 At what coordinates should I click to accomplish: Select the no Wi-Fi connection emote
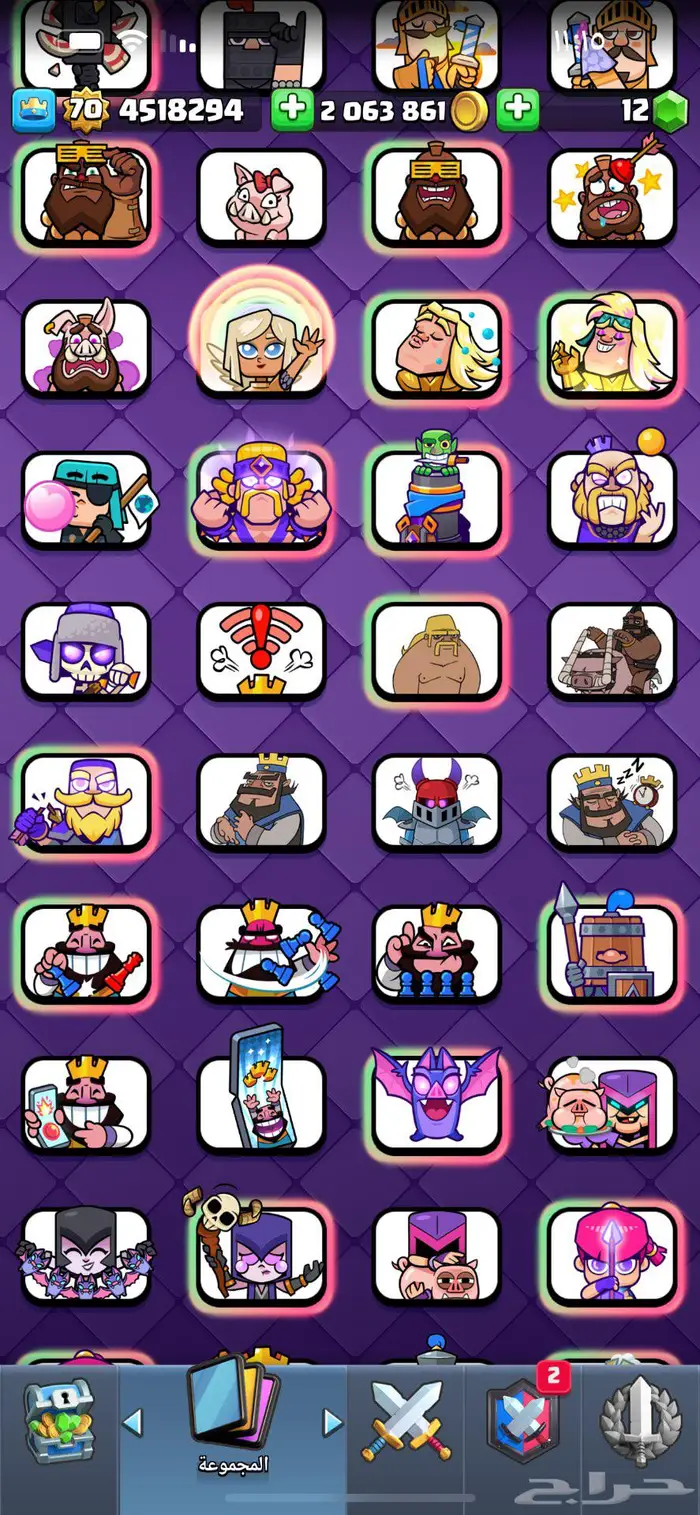pyautogui.click(x=261, y=650)
